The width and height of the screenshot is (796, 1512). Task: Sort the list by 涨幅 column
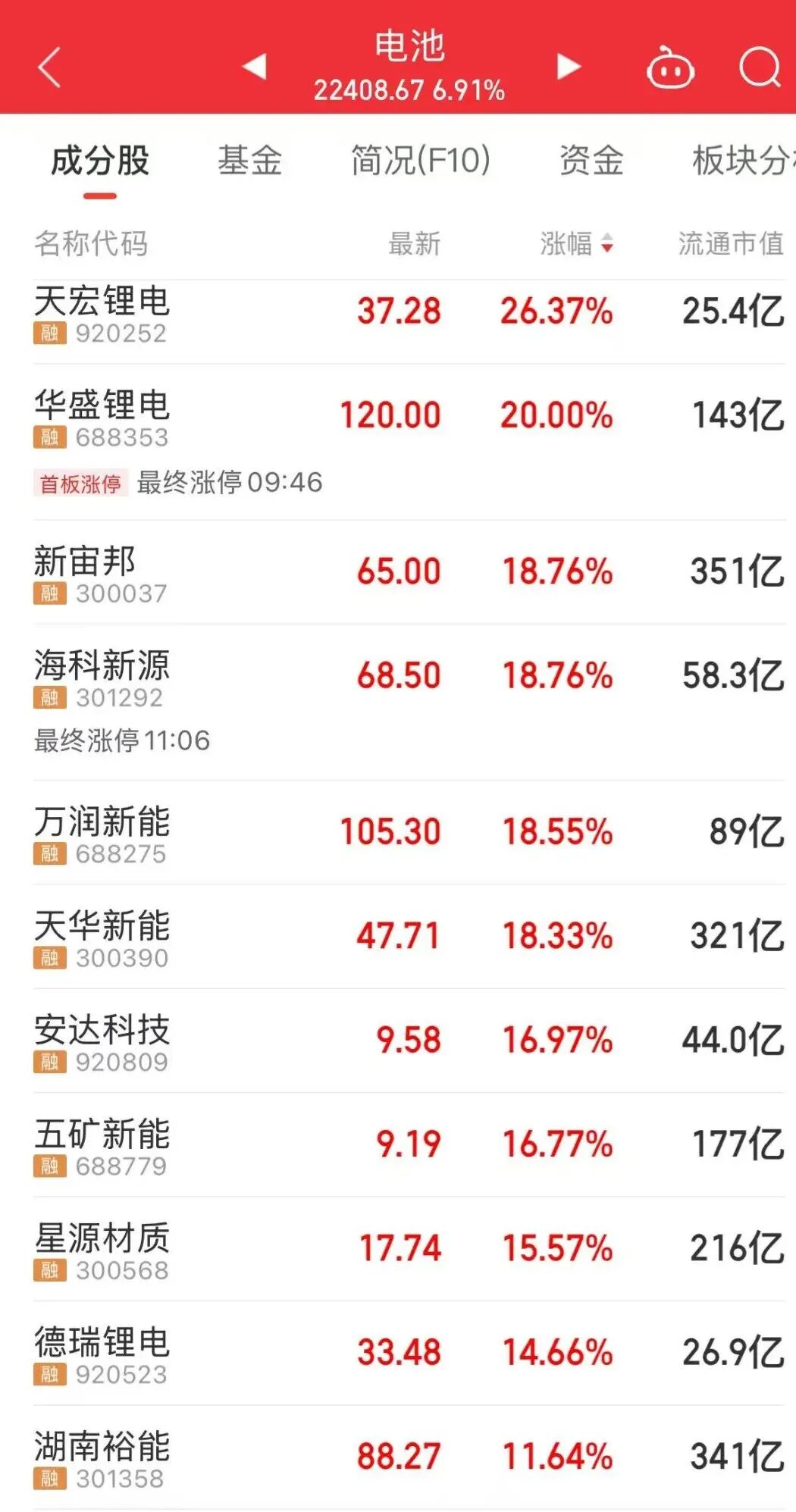click(576, 243)
